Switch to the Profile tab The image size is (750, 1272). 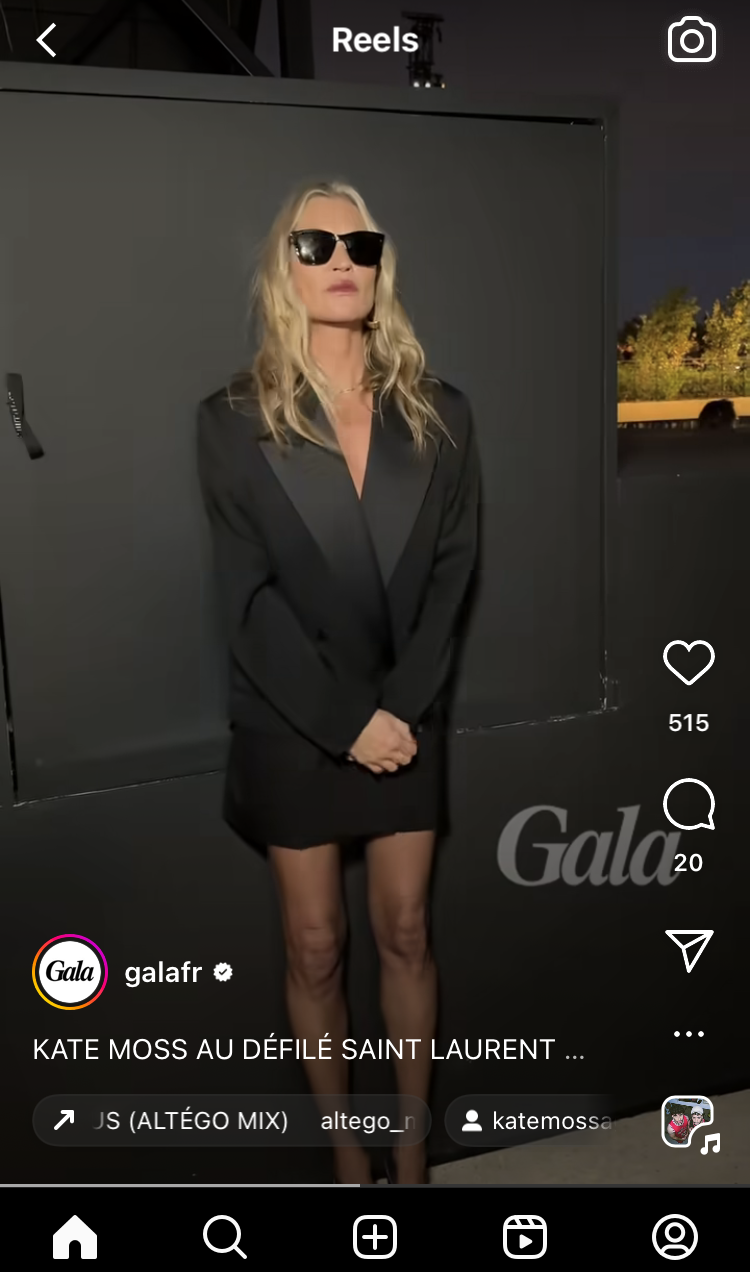click(x=675, y=1237)
